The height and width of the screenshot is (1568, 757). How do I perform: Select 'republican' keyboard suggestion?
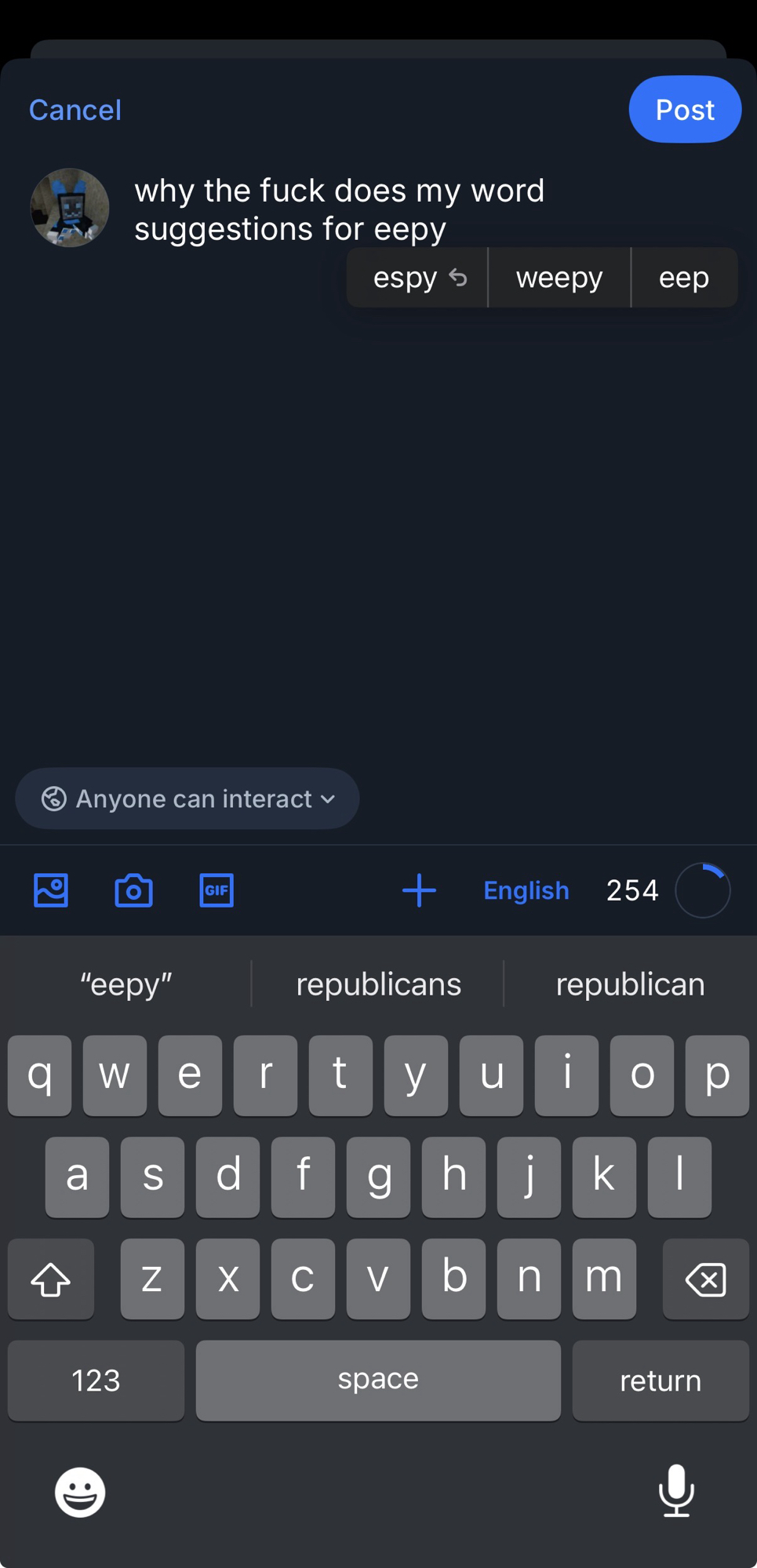point(630,984)
